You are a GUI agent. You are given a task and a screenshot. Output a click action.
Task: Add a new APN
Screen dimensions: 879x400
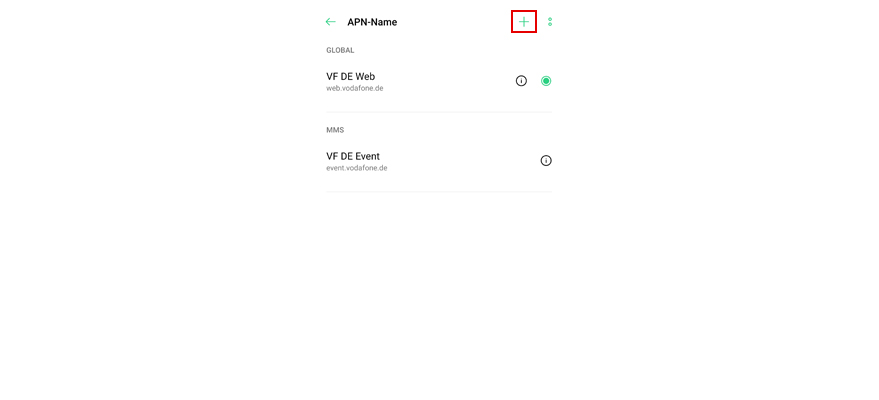pos(524,22)
